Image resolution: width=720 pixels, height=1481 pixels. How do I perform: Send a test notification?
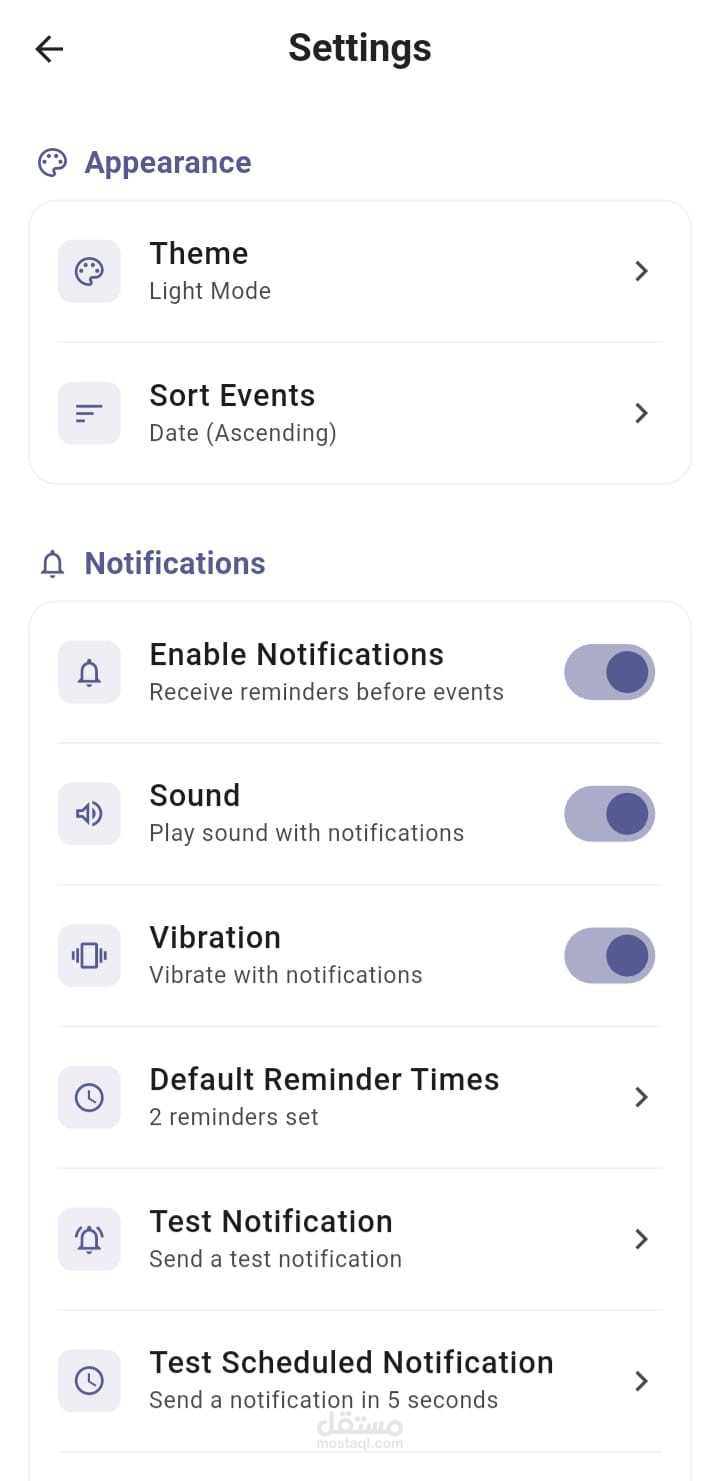[x=360, y=1239]
